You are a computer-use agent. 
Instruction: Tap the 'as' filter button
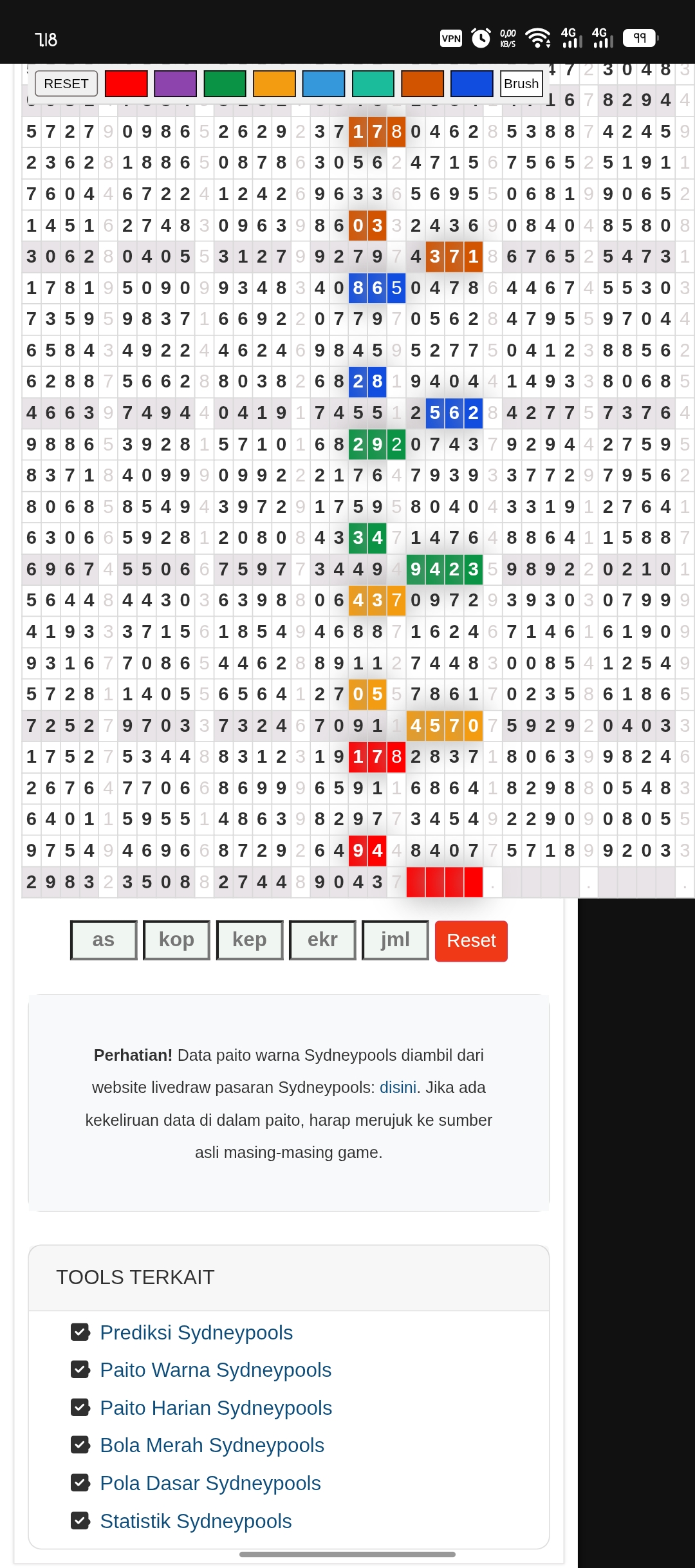pos(104,940)
